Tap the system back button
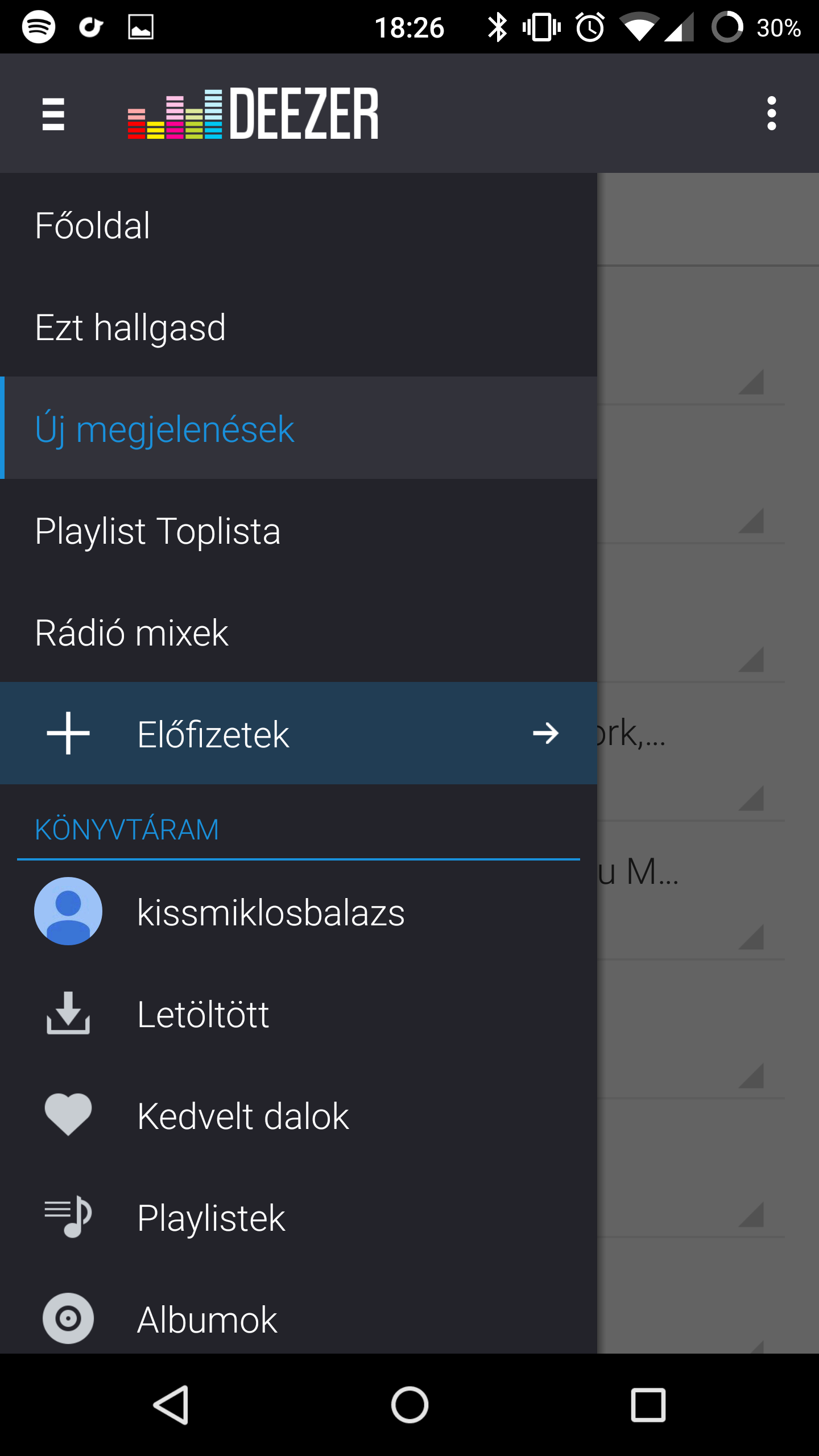 171,1405
